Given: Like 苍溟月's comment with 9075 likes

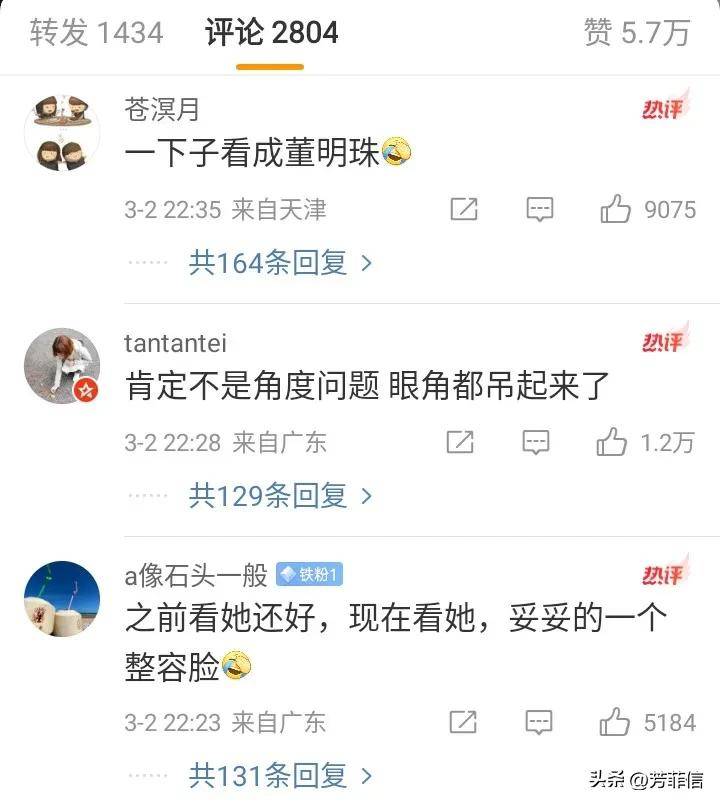Looking at the screenshot, I should click(616, 209).
